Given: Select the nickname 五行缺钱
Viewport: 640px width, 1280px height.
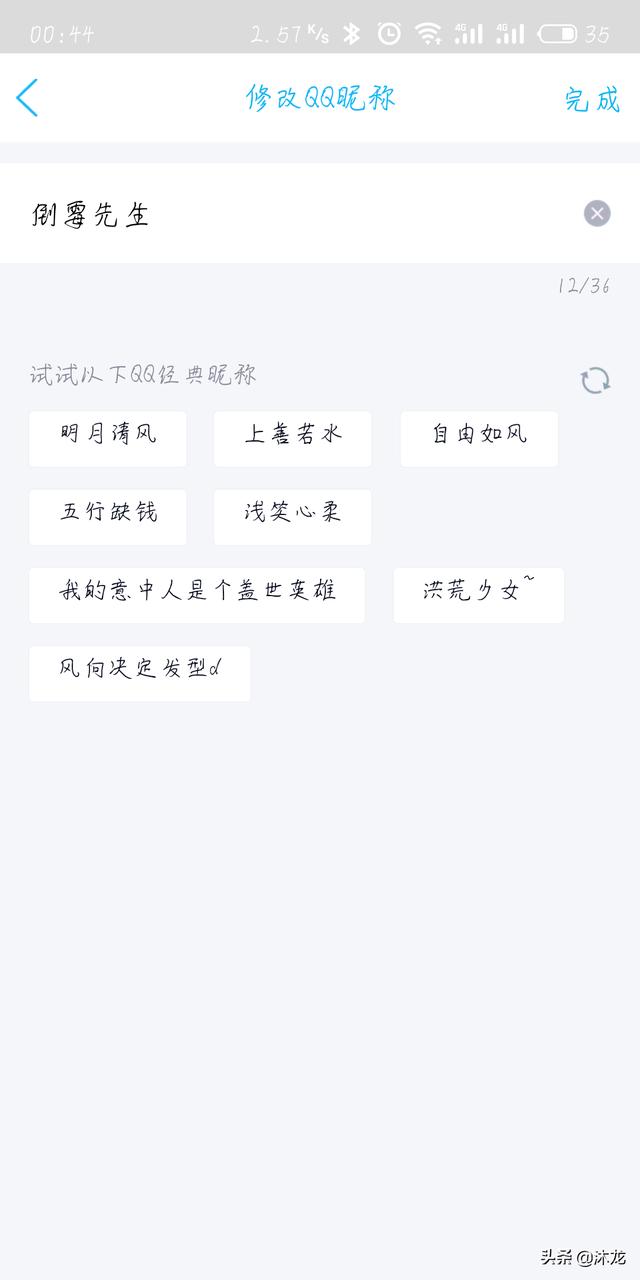Looking at the screenshot, I should (x=108, y=516).
